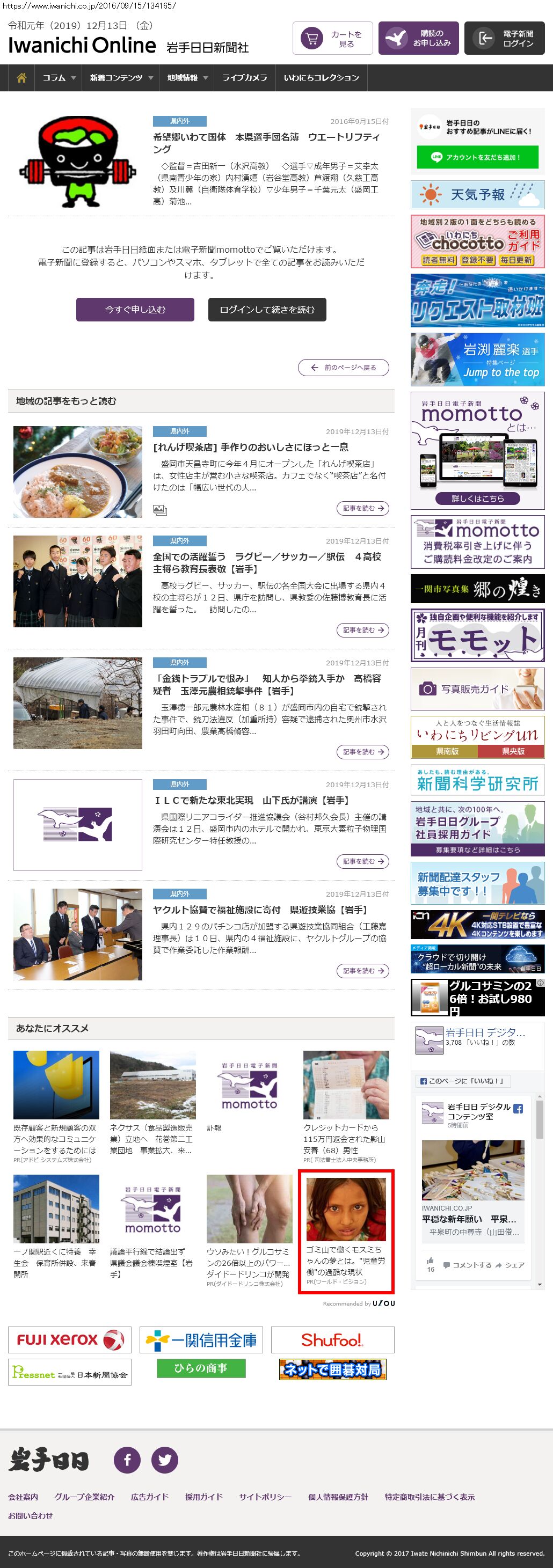Expand the 地域情報 menu
The image size is (553, 1568).
pyautogui.click(x=187, y=78)
